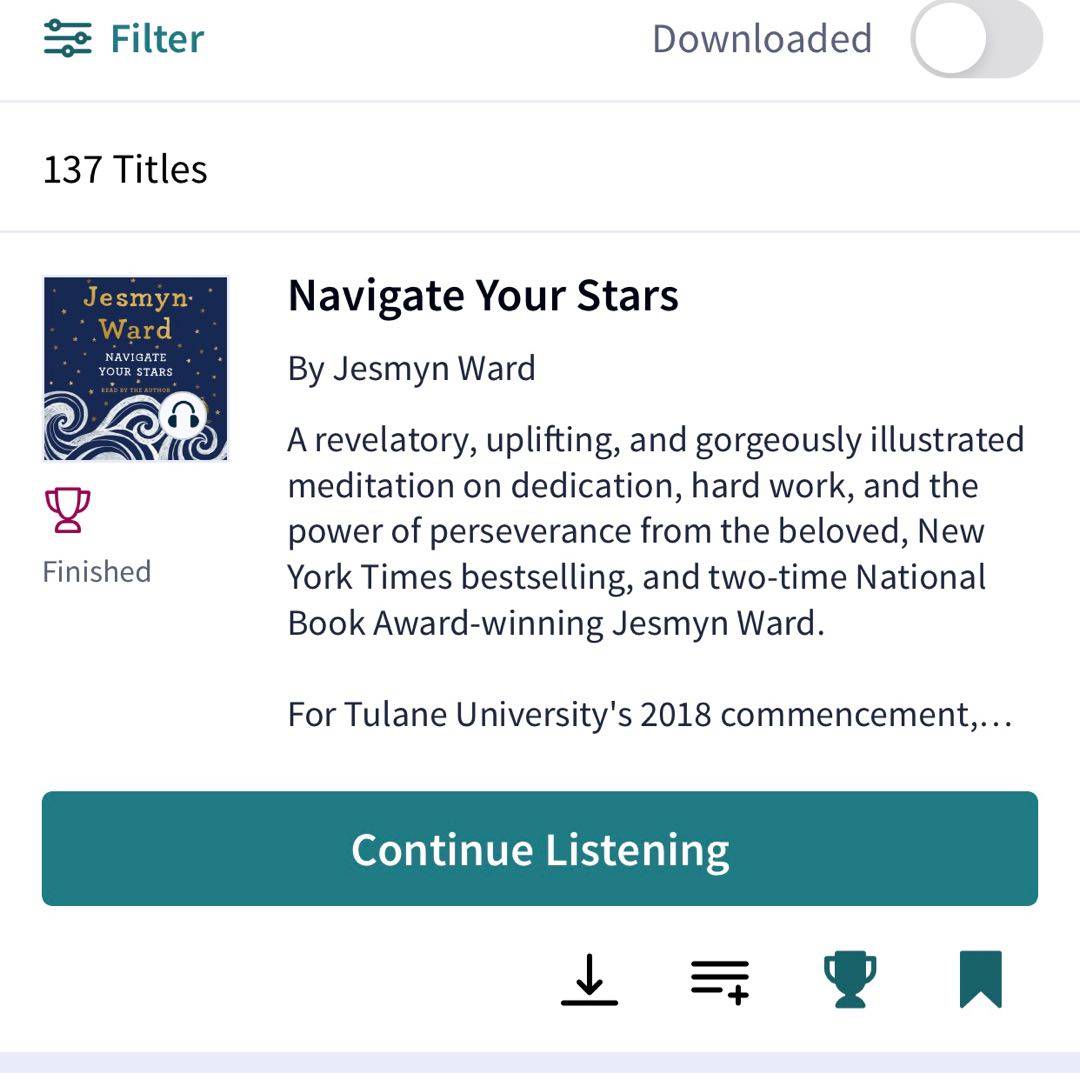Image resolution: width=1080 pixels, height=1080 pixels.
Task: Toggle finished trophy for Navigate Your Stars
Action: pos(850,979)
